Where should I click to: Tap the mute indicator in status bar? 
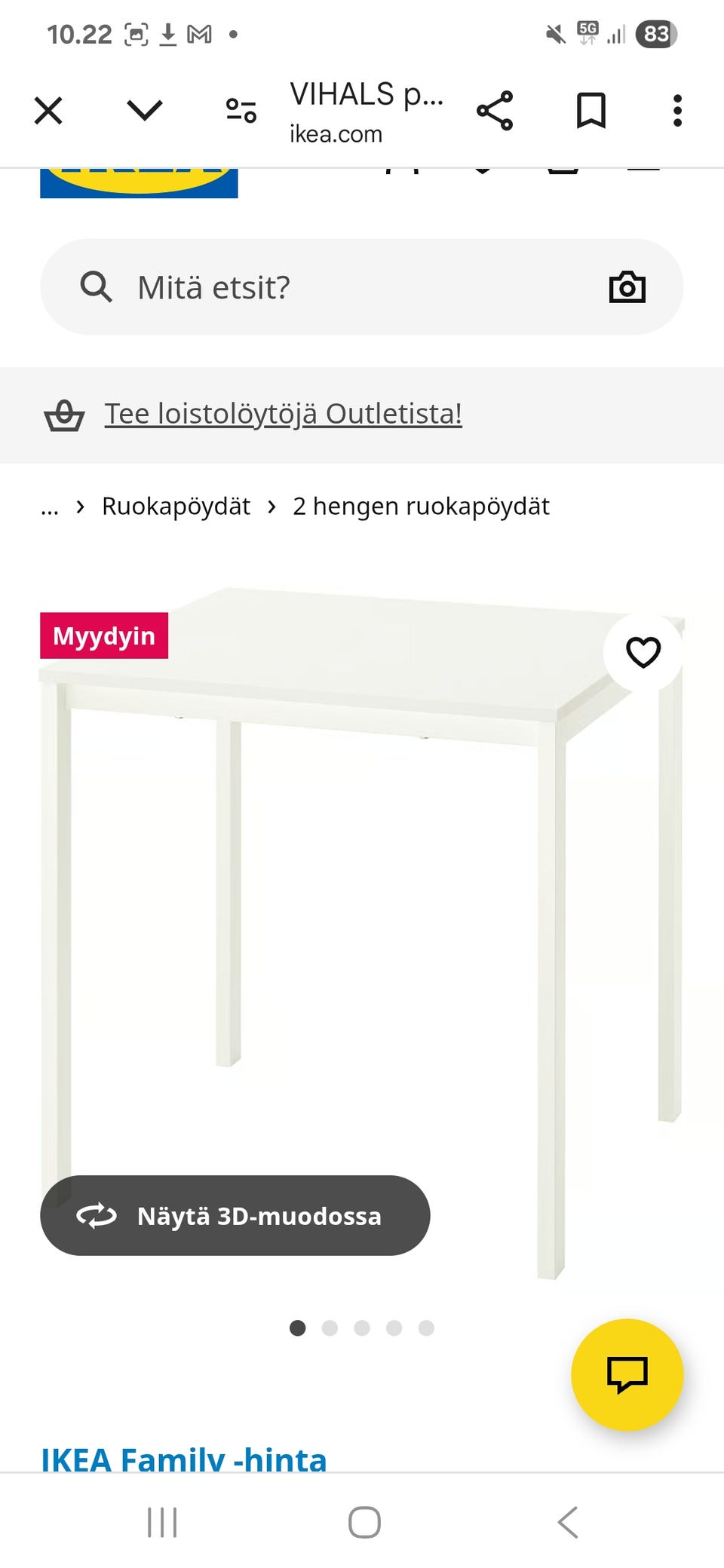pyautogui.click(x=554, y=32)
